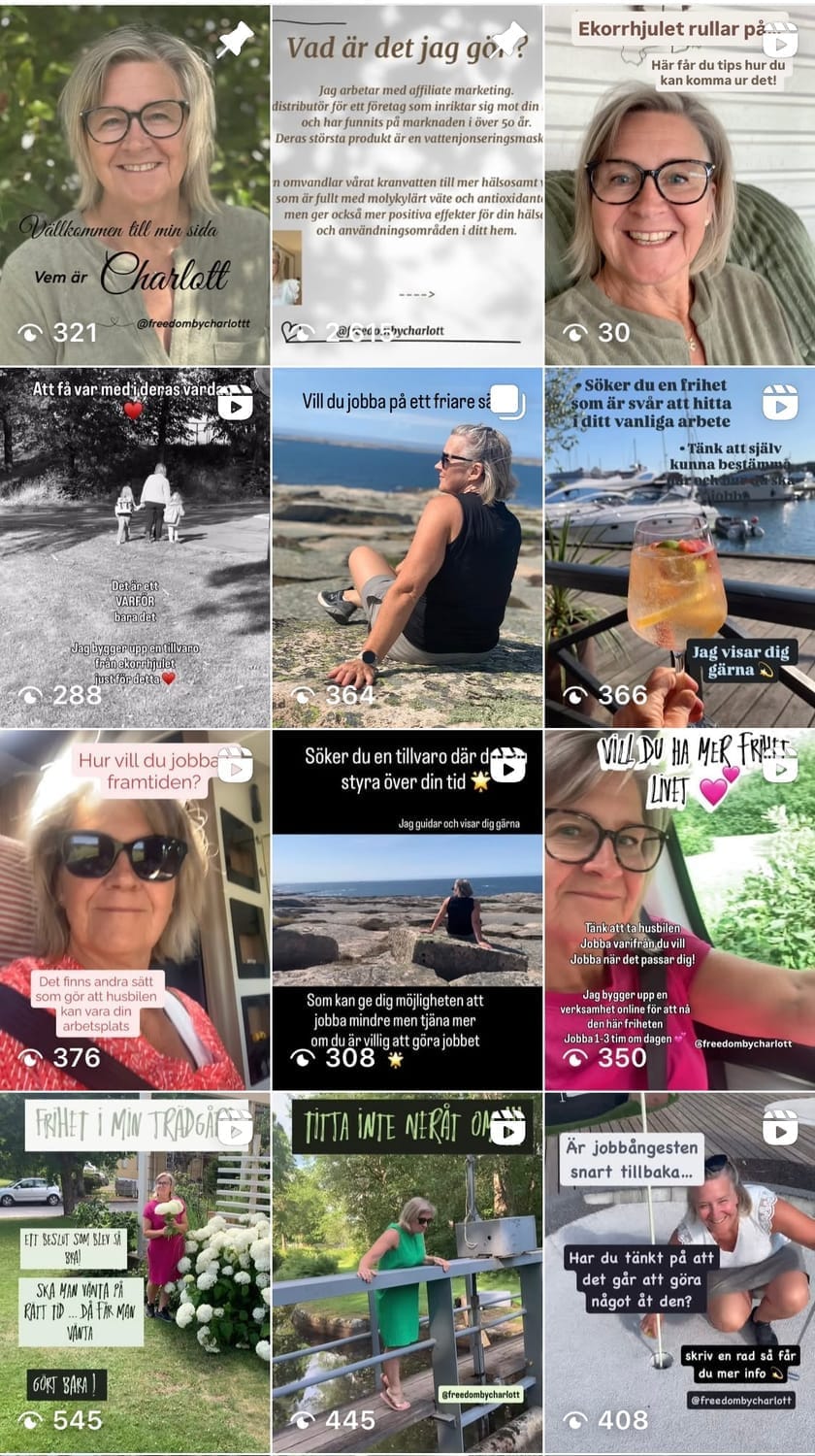
Task: Open reel 'Ekorrhjulet rullar på'
Action: pos(679,184)
